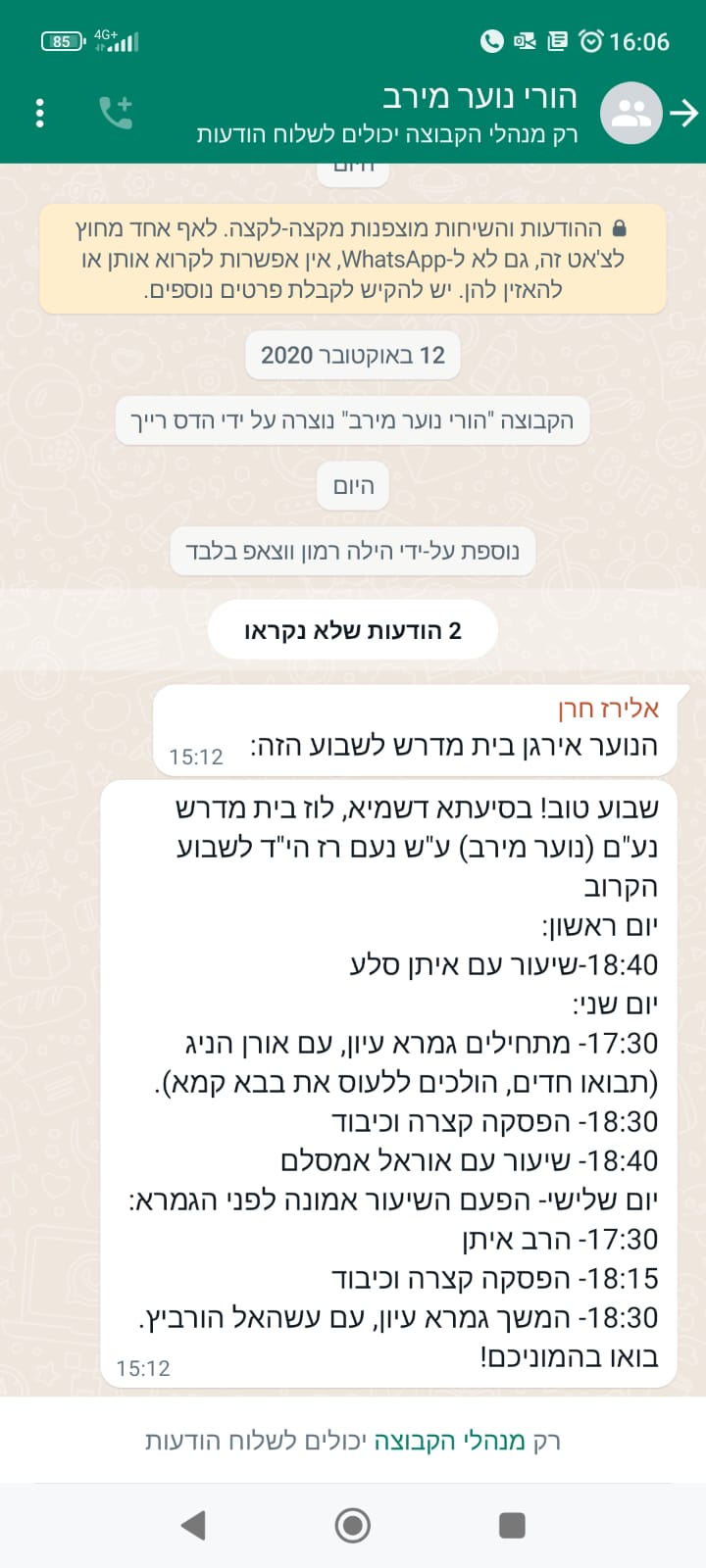Open the group avatar picture
706x1568 pixels.
click(630, 114)
